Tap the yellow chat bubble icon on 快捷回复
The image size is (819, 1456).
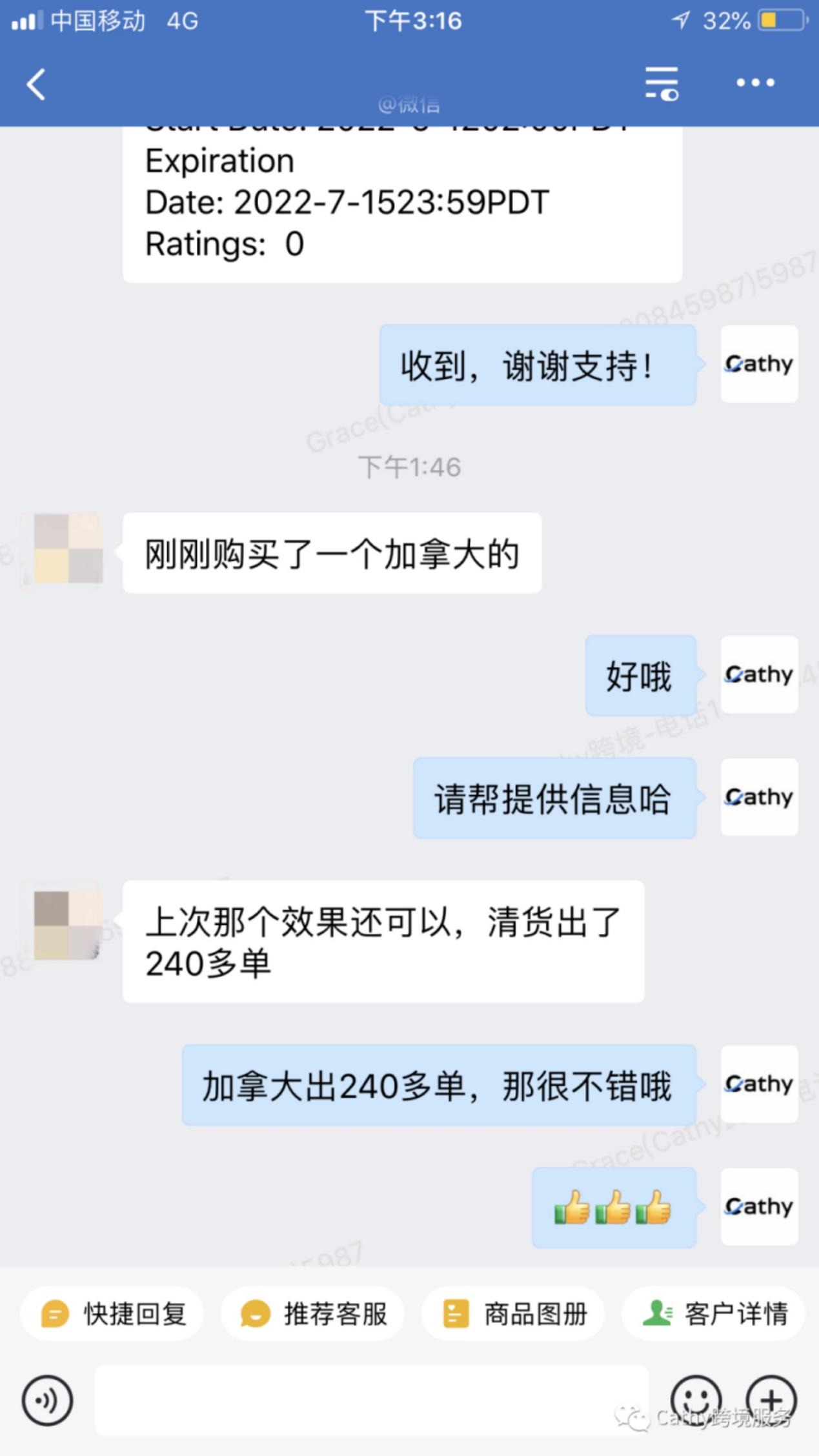pyautogui.click(x=55, y=1313)
